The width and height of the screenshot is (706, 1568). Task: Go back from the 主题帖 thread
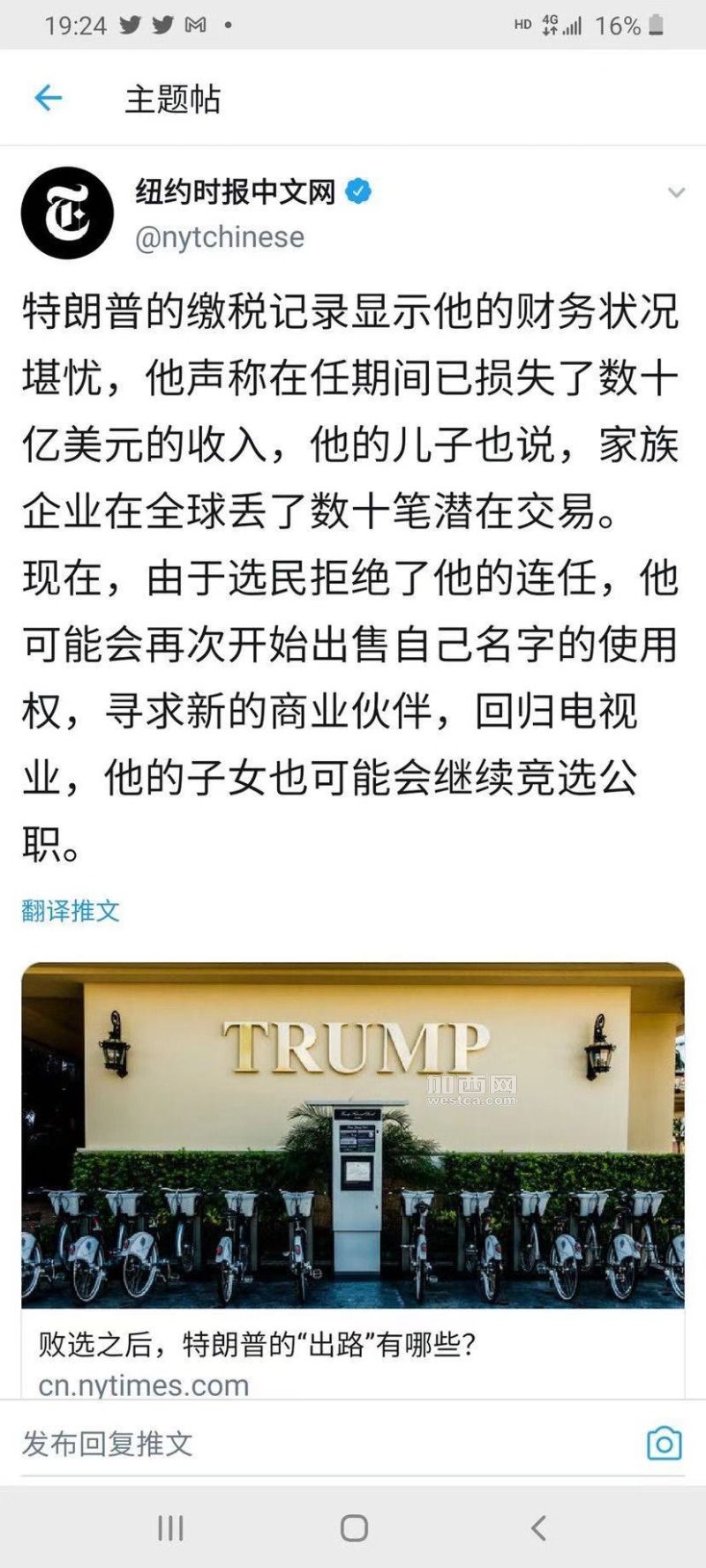[x=49, y=98]
